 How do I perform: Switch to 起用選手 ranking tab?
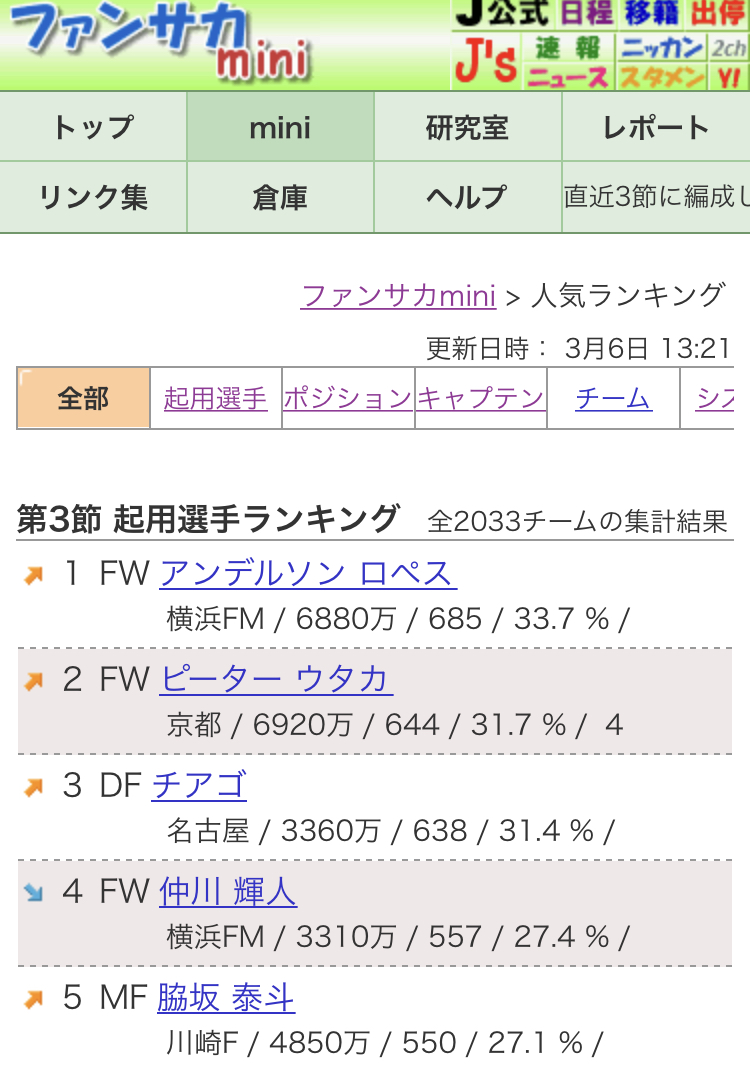coord(215,398)
